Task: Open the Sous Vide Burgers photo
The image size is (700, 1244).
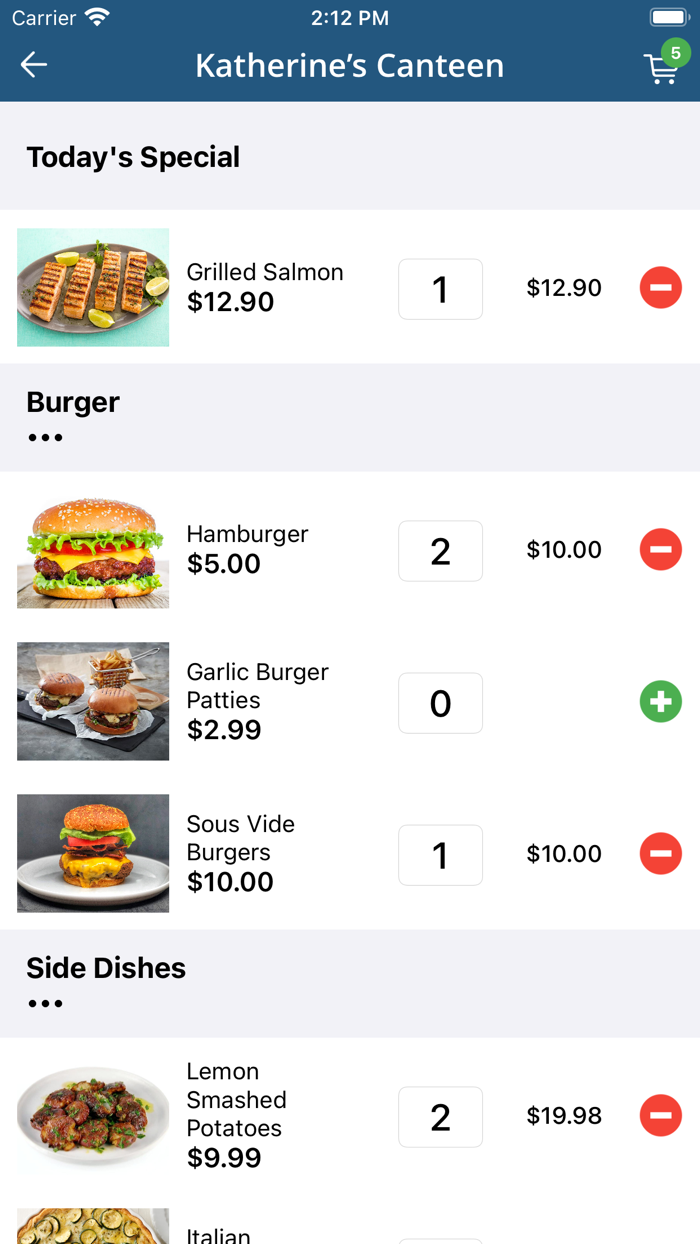Action: coord(93,854)
